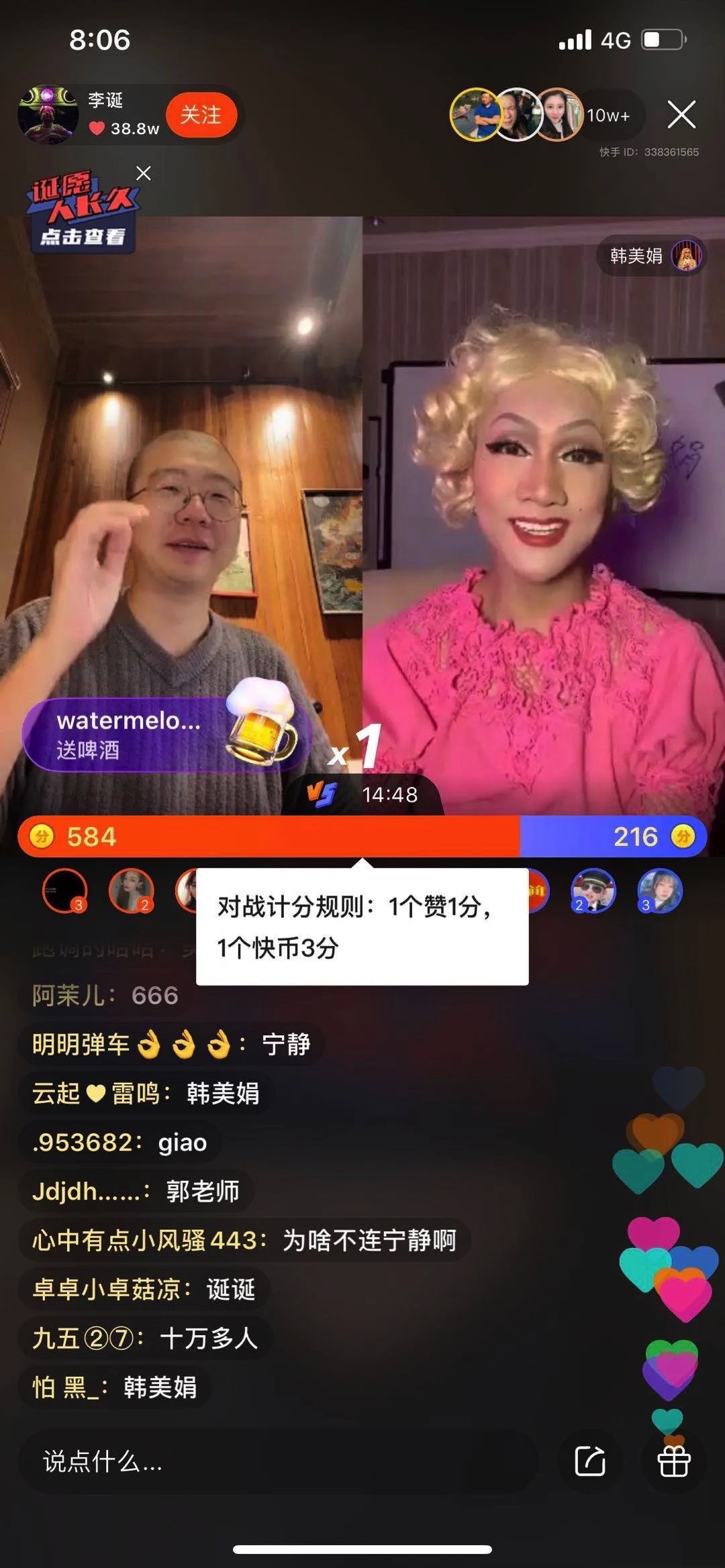Dismiss the 诞惠人长久 banner with its X
The image size is (725, 1568).
click(142, 172)
